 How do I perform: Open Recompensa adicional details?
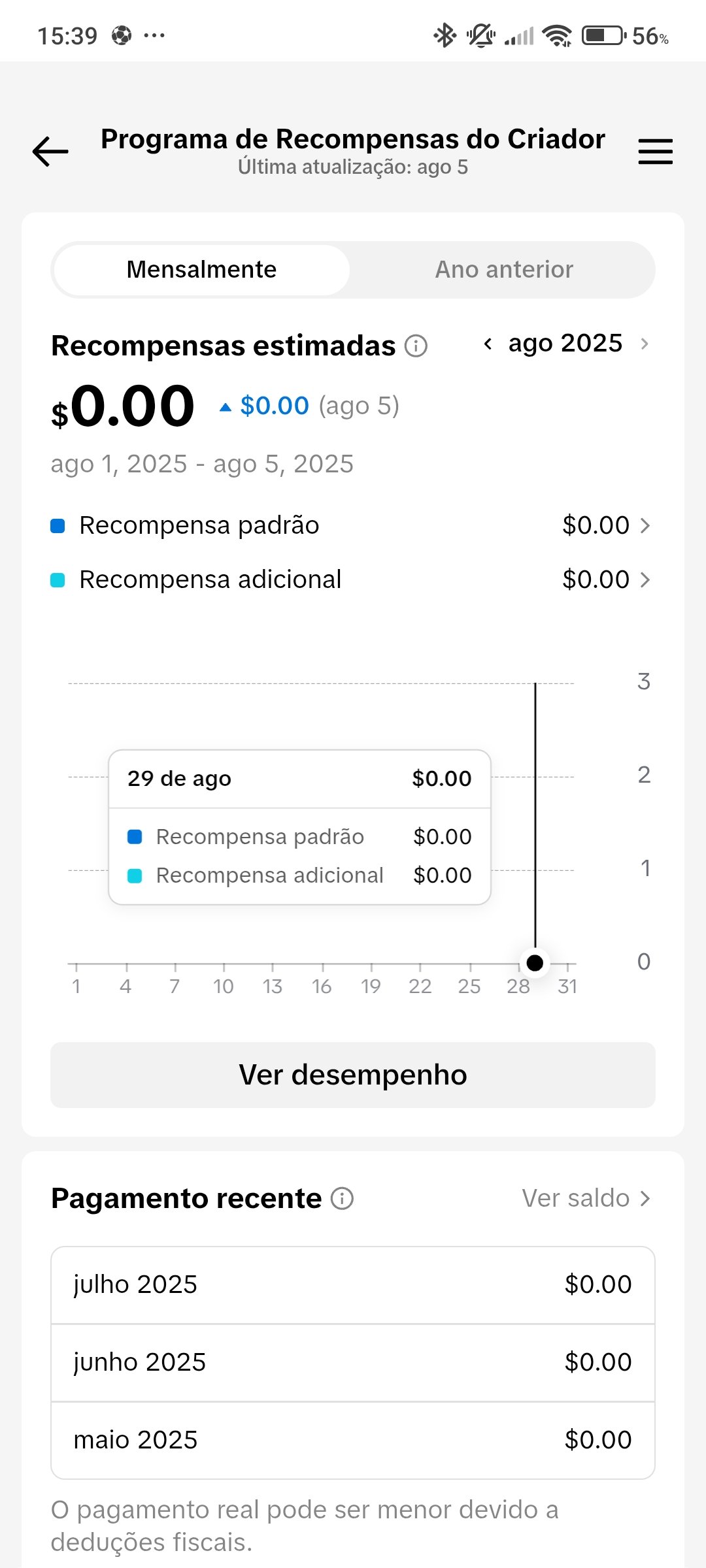(352, 580)
